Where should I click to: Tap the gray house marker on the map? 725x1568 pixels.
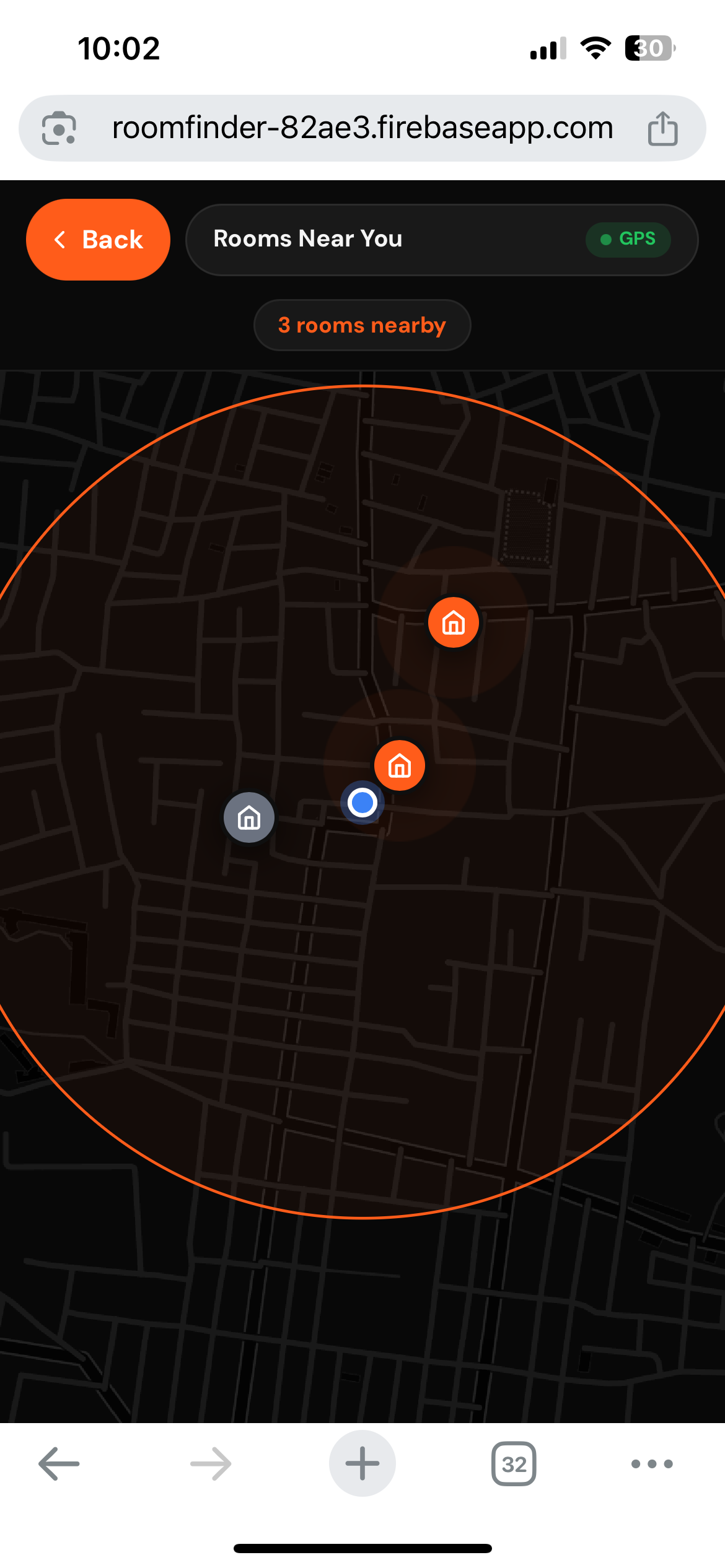point(249,817)
